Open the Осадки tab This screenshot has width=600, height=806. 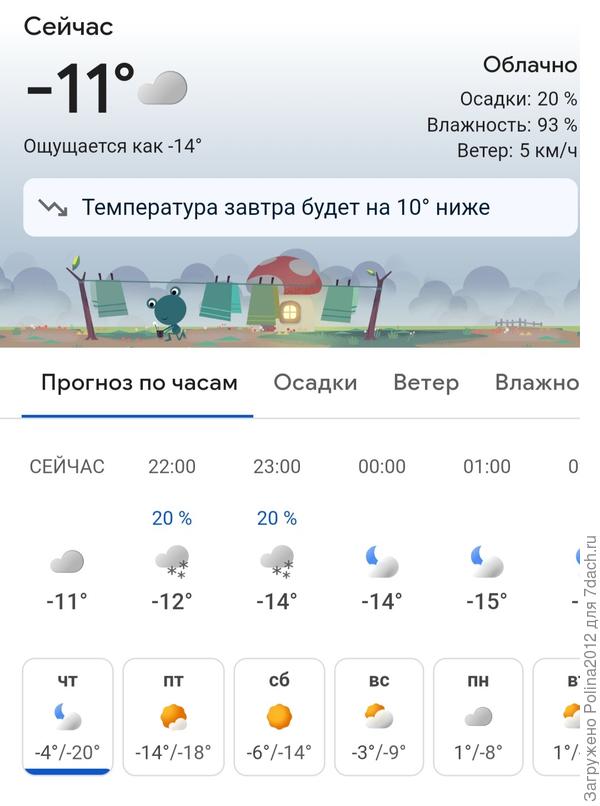pyautogui.click(x=315, y=383)
